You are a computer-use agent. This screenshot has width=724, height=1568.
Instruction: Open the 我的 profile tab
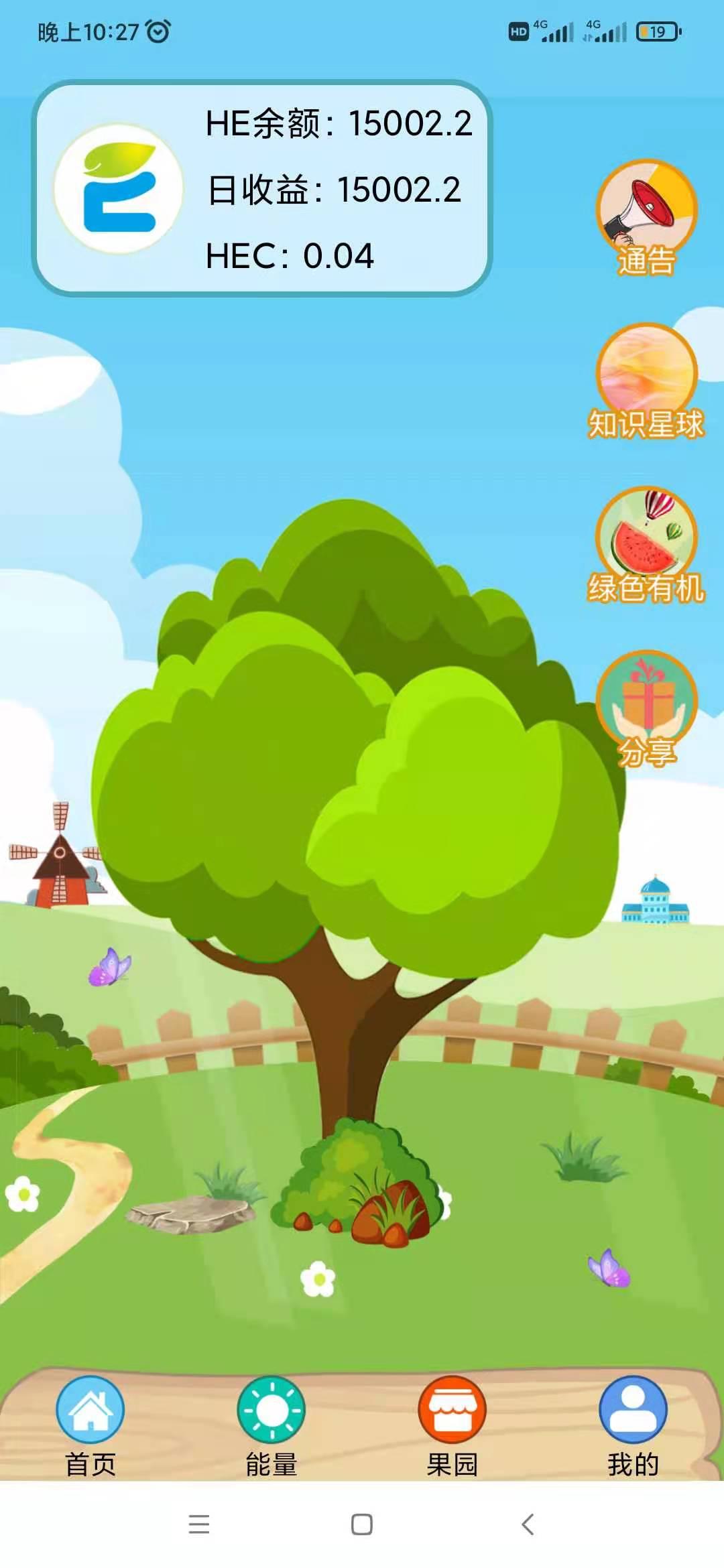(633, 1425)
